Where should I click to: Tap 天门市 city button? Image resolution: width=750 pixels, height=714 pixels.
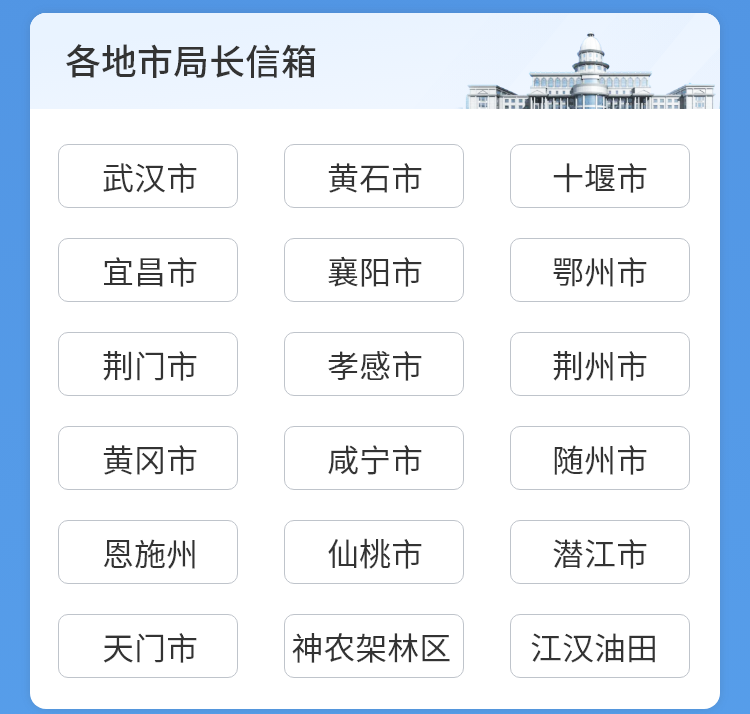148,647
